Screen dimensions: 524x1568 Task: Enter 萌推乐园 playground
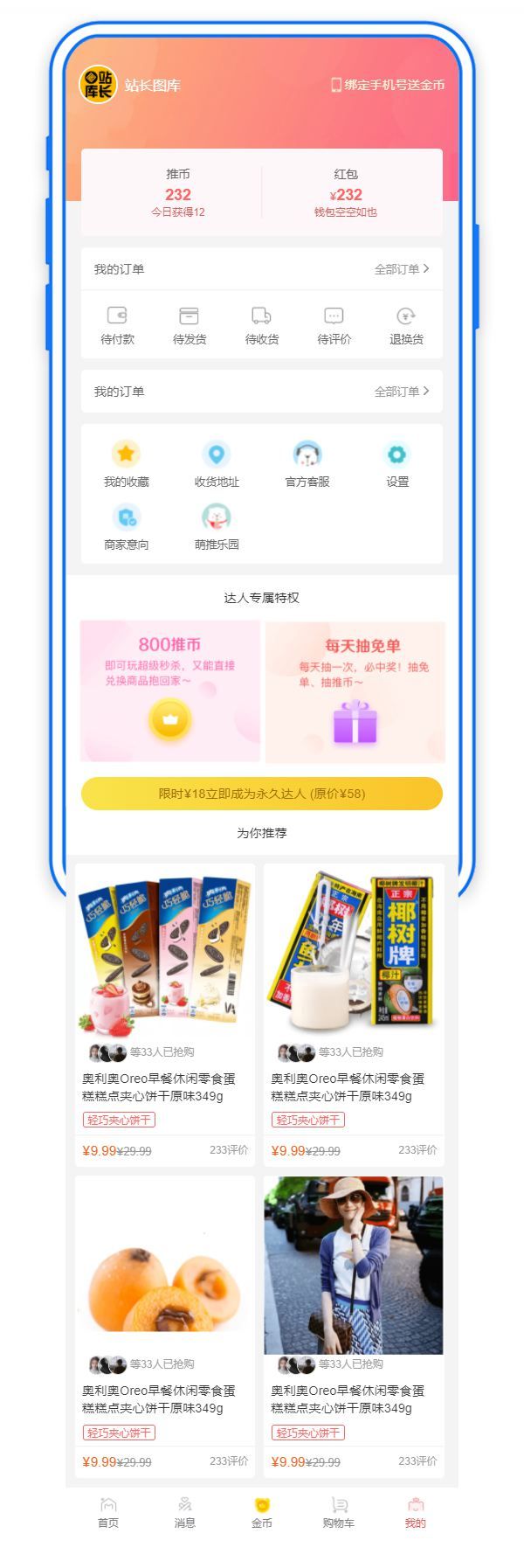217,526
